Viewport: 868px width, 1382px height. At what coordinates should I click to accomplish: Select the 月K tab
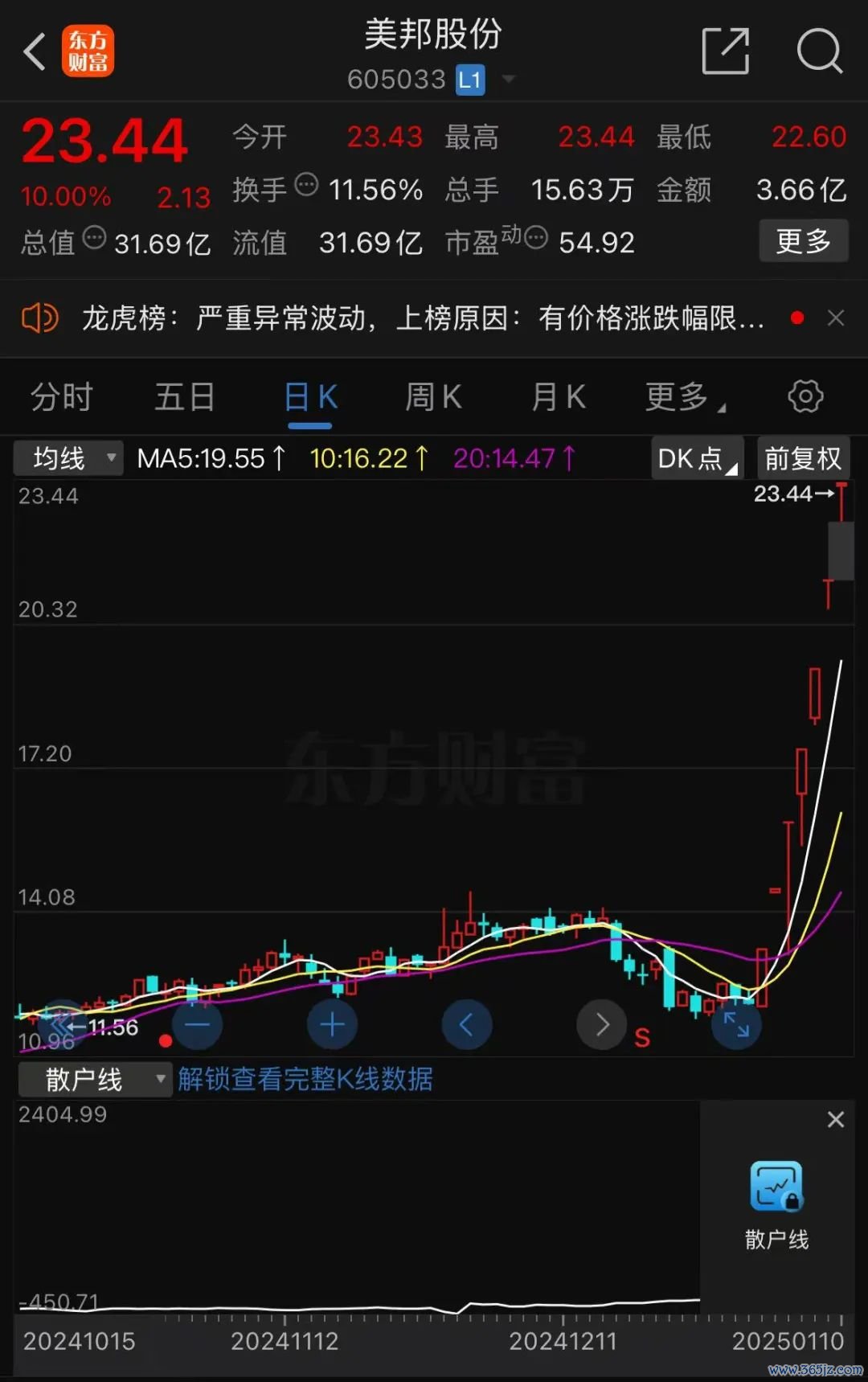pyautogui.click(x=559, y=397)
